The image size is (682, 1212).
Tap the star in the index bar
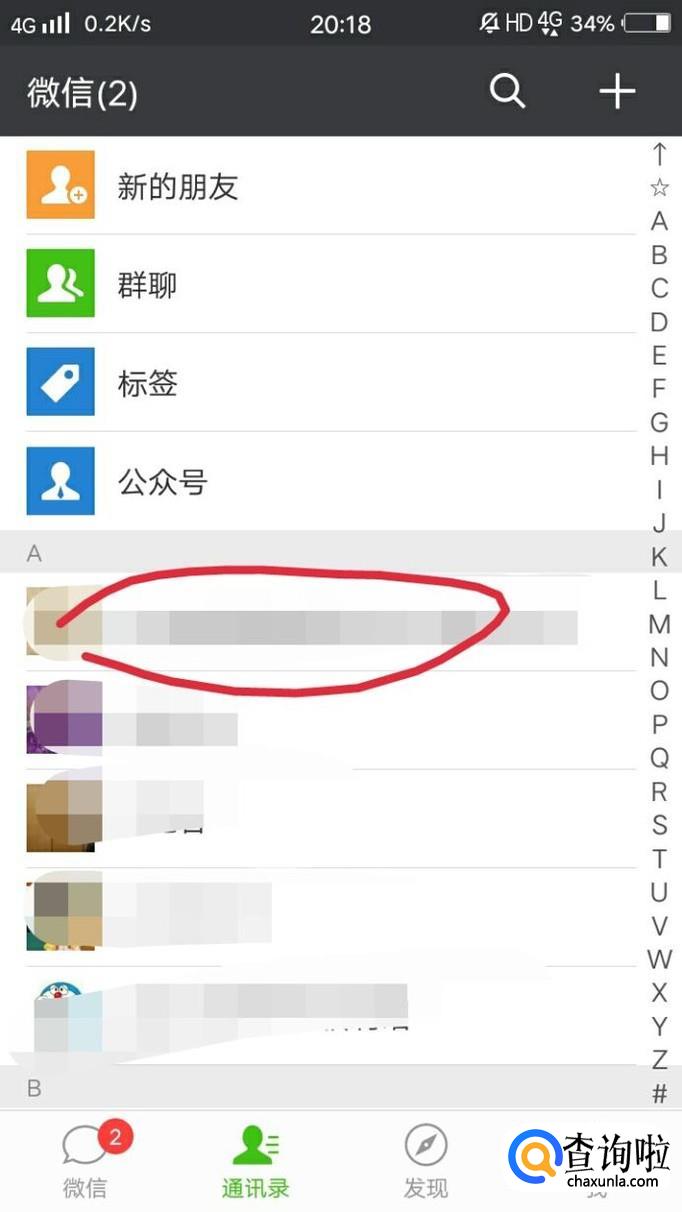click(x=659, y=188)
